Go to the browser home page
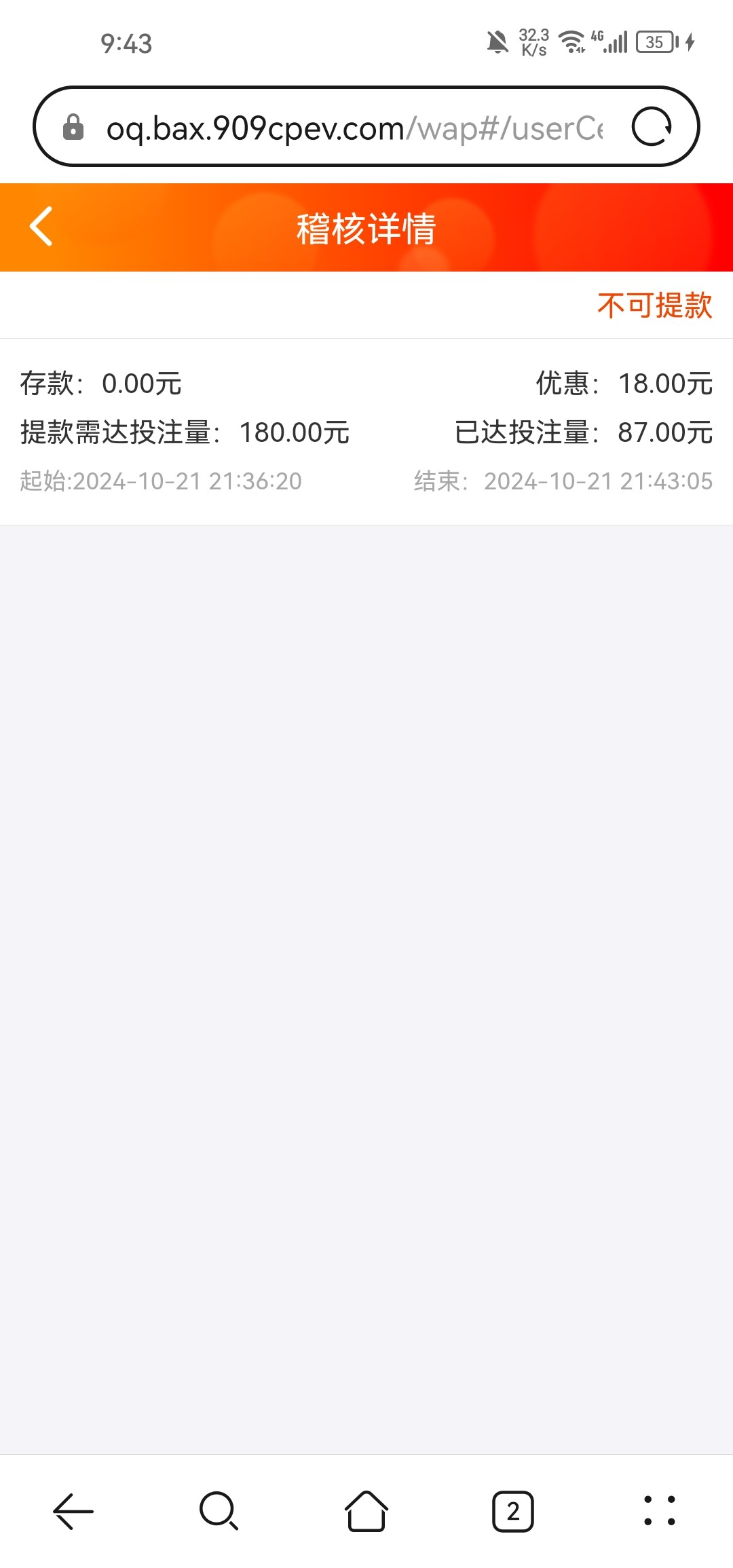The width and height of the screenshot is (733, 1568). coord(366,1511)
